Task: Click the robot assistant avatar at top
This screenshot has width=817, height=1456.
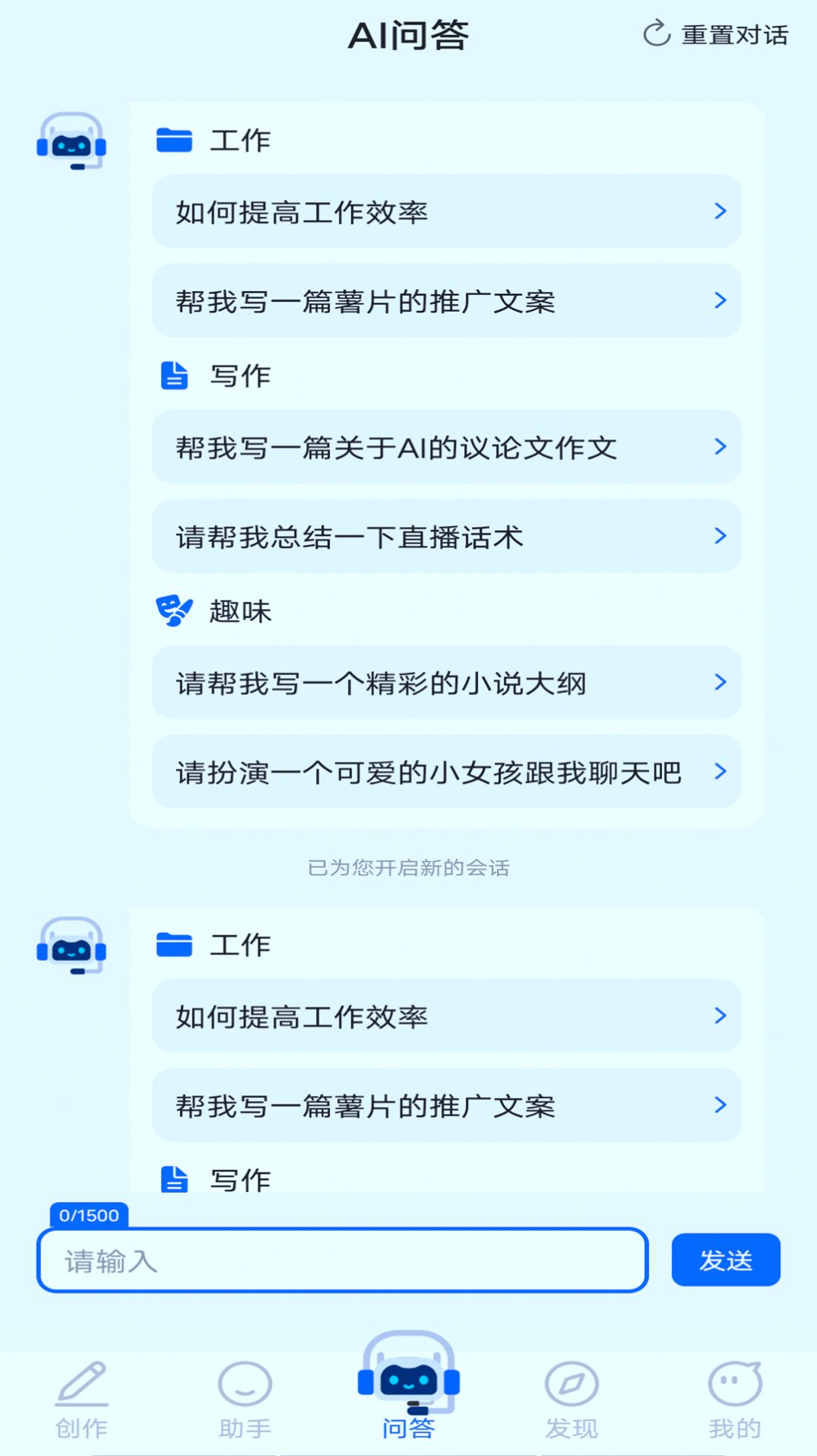Action: (71, 141)
